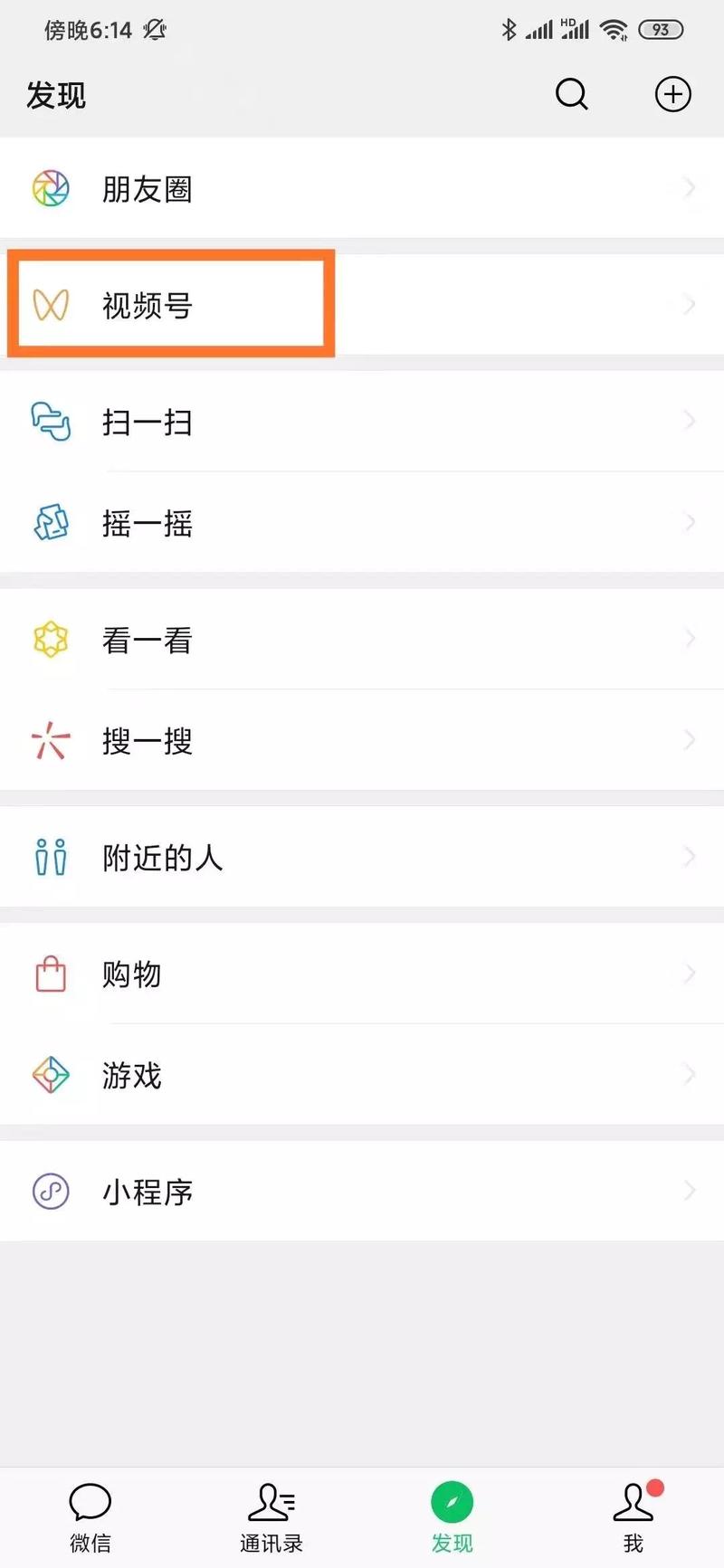
Task: Tap the Mini Programs (小程序) icon
Action: (x=52, y=1192)
